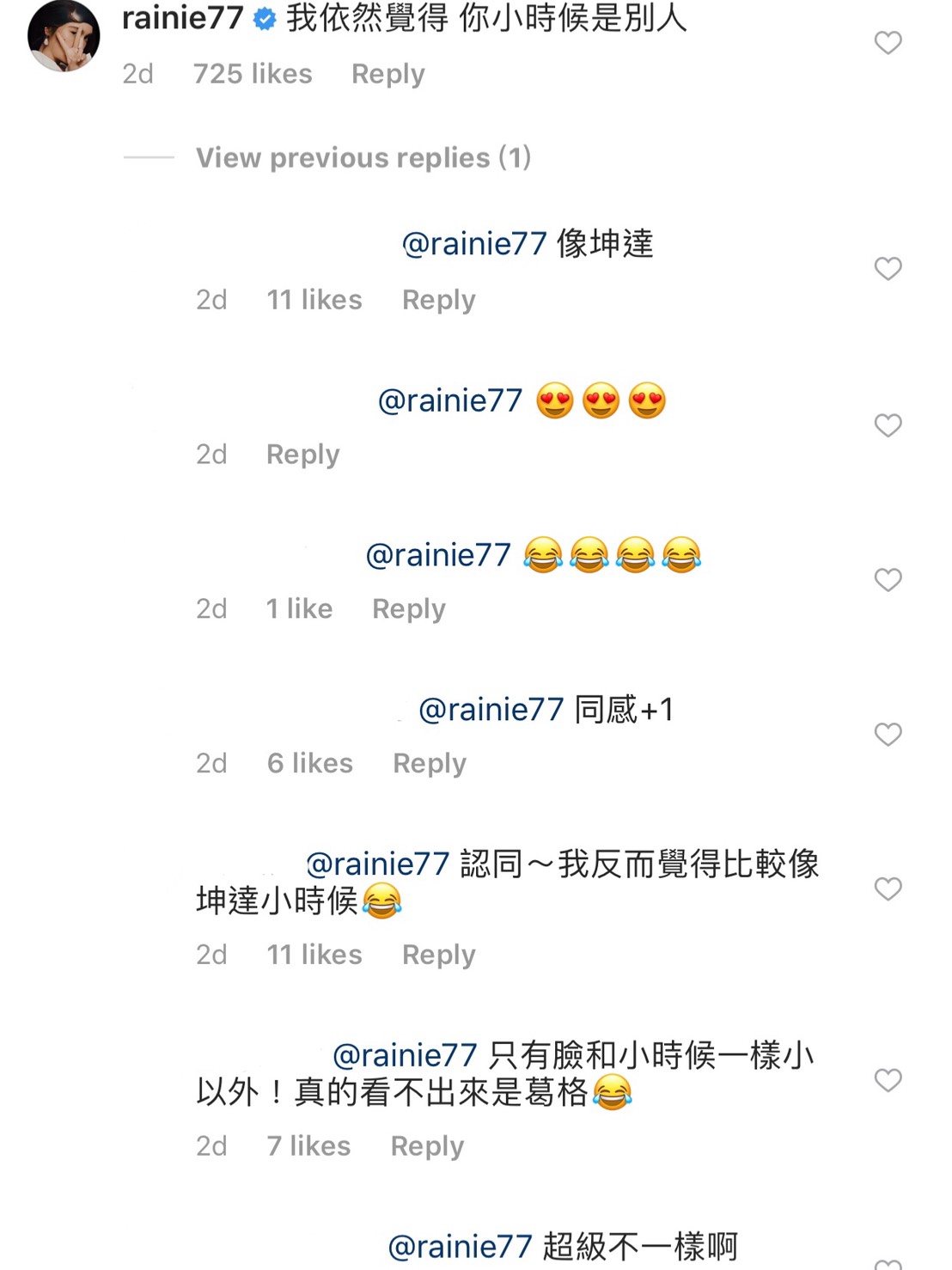
Task: View likes on rainie77's 725 likes comment
Action: [x=252, y=74]
